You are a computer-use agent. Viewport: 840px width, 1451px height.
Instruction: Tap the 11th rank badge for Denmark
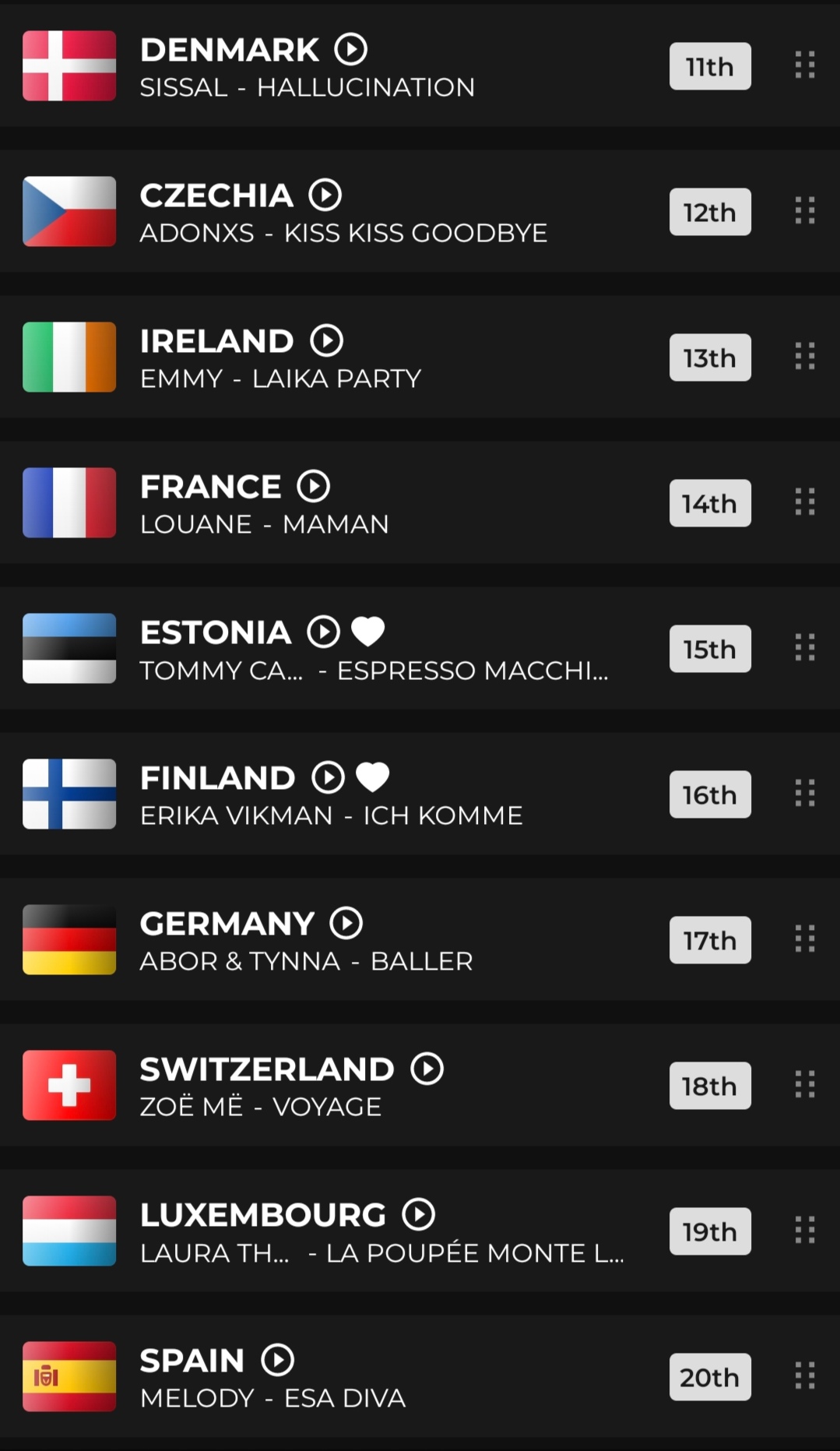710,66
